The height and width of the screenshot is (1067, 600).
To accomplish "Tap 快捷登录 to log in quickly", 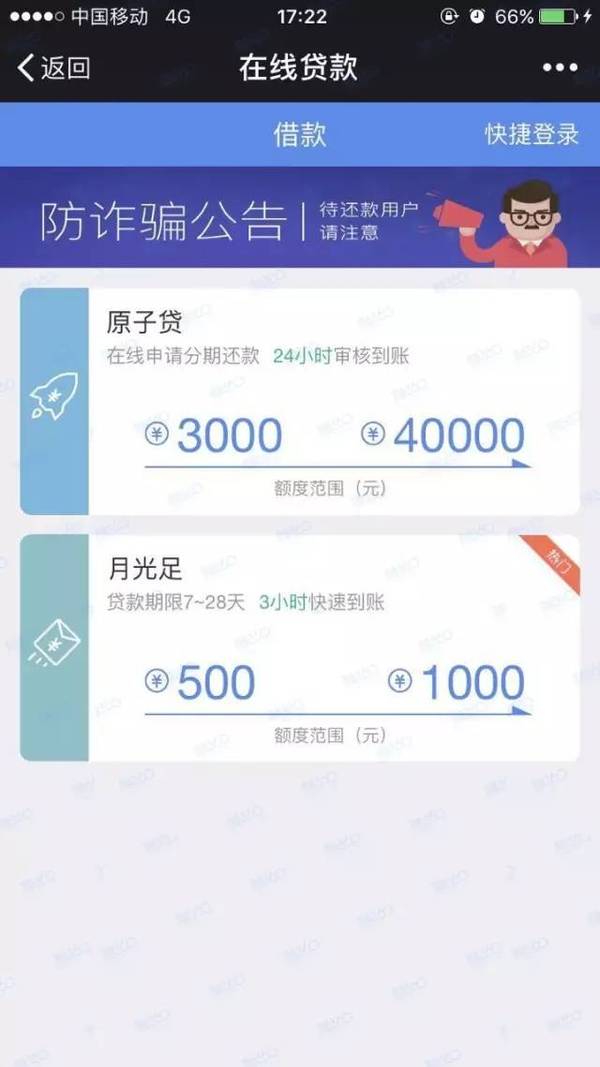I will 531,134.
